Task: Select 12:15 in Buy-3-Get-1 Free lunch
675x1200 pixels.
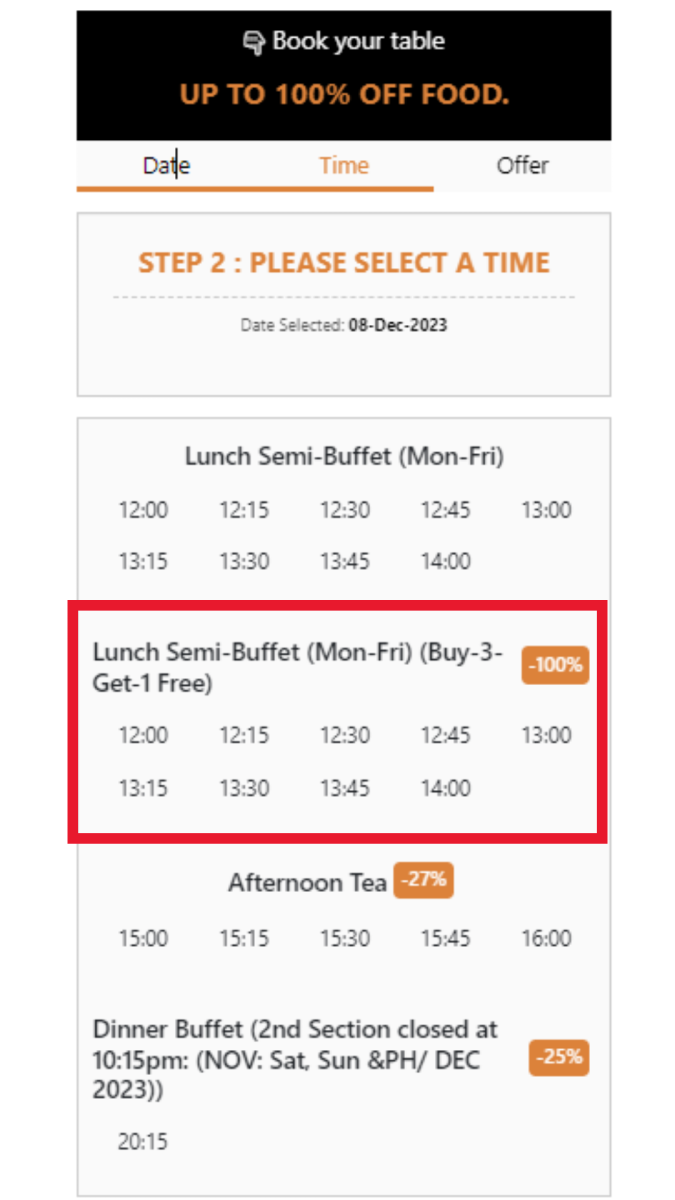Action: (x=244, y=735)
